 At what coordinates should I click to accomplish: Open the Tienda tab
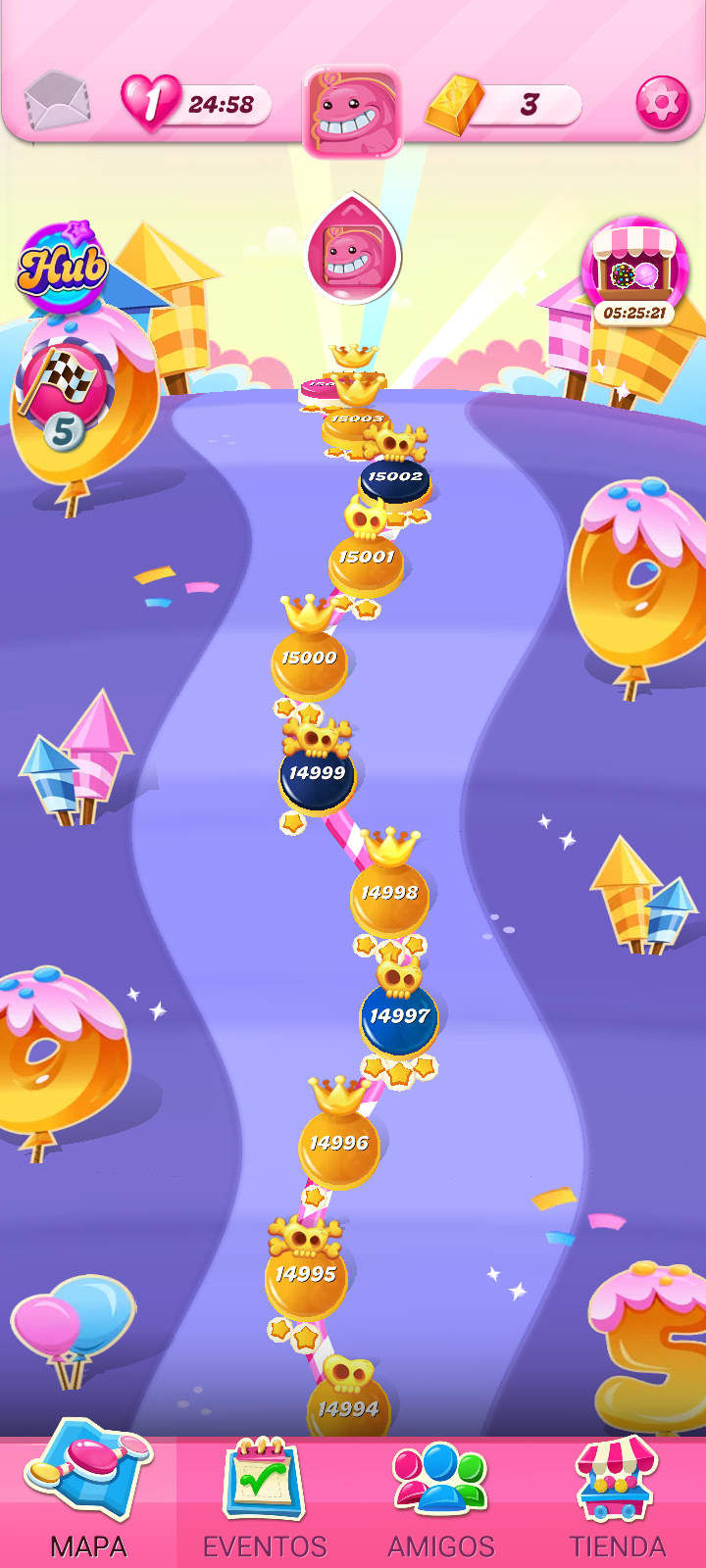618,1501
